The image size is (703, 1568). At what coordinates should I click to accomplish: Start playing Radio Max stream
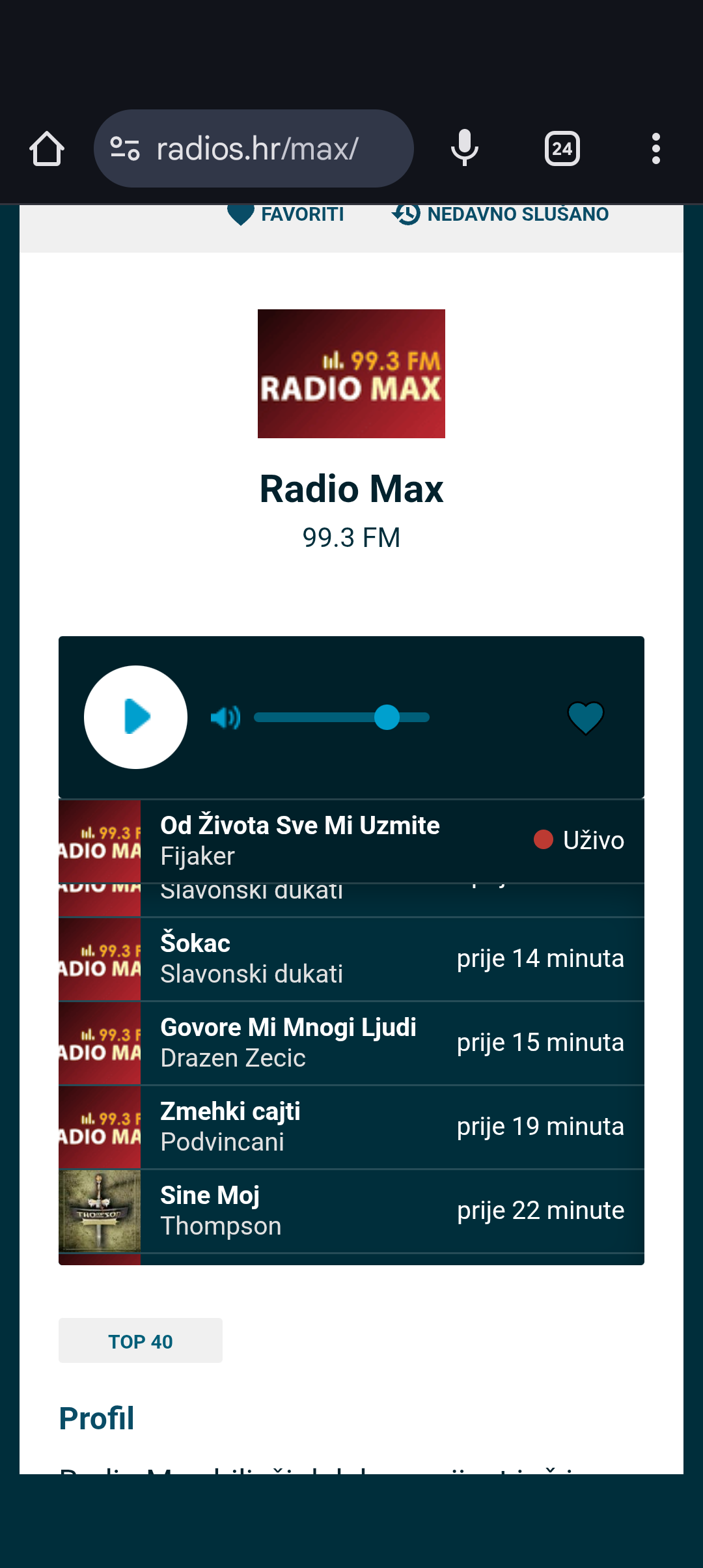[x=135, y=717]
